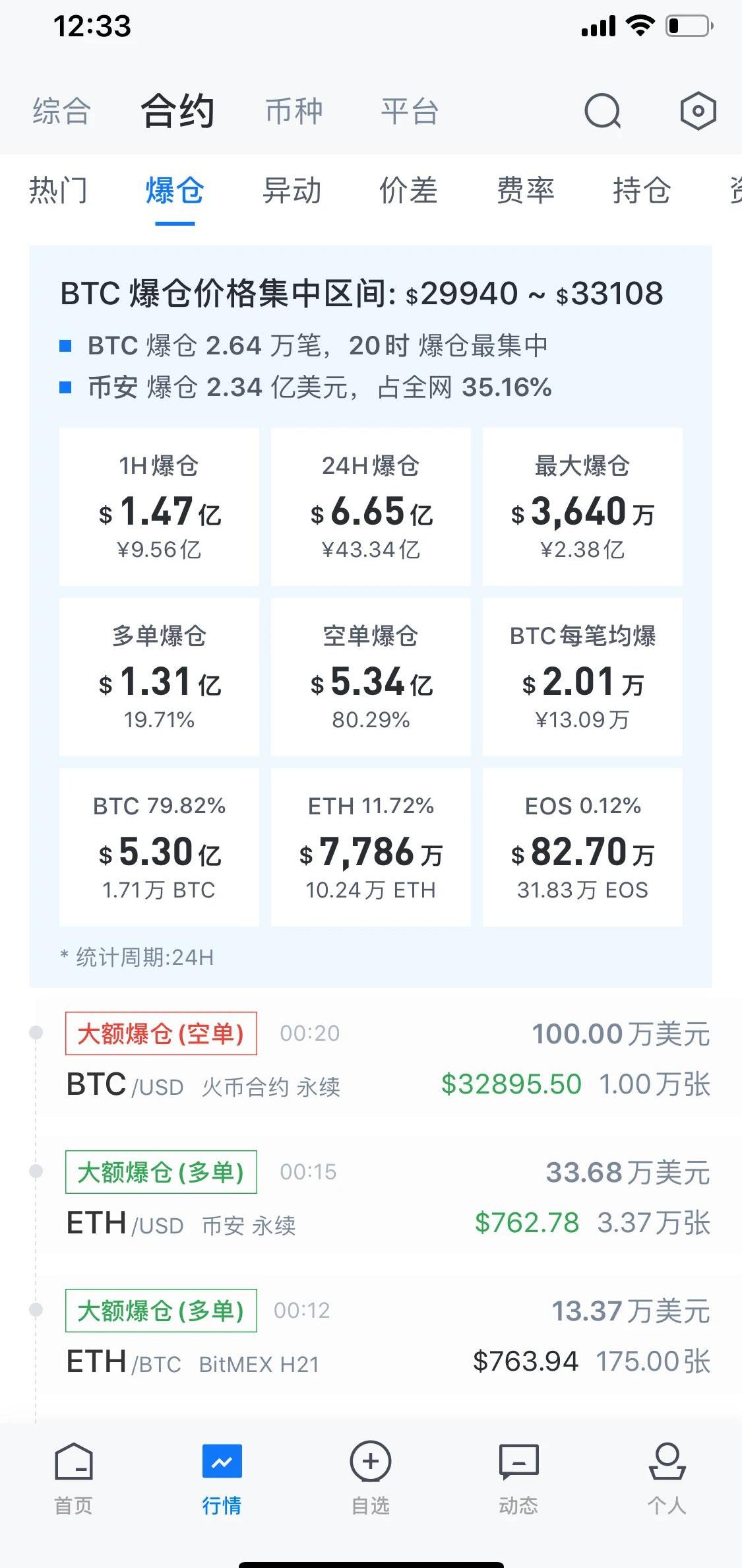Select the 价差 sub-tab

[x=408, y=191]
